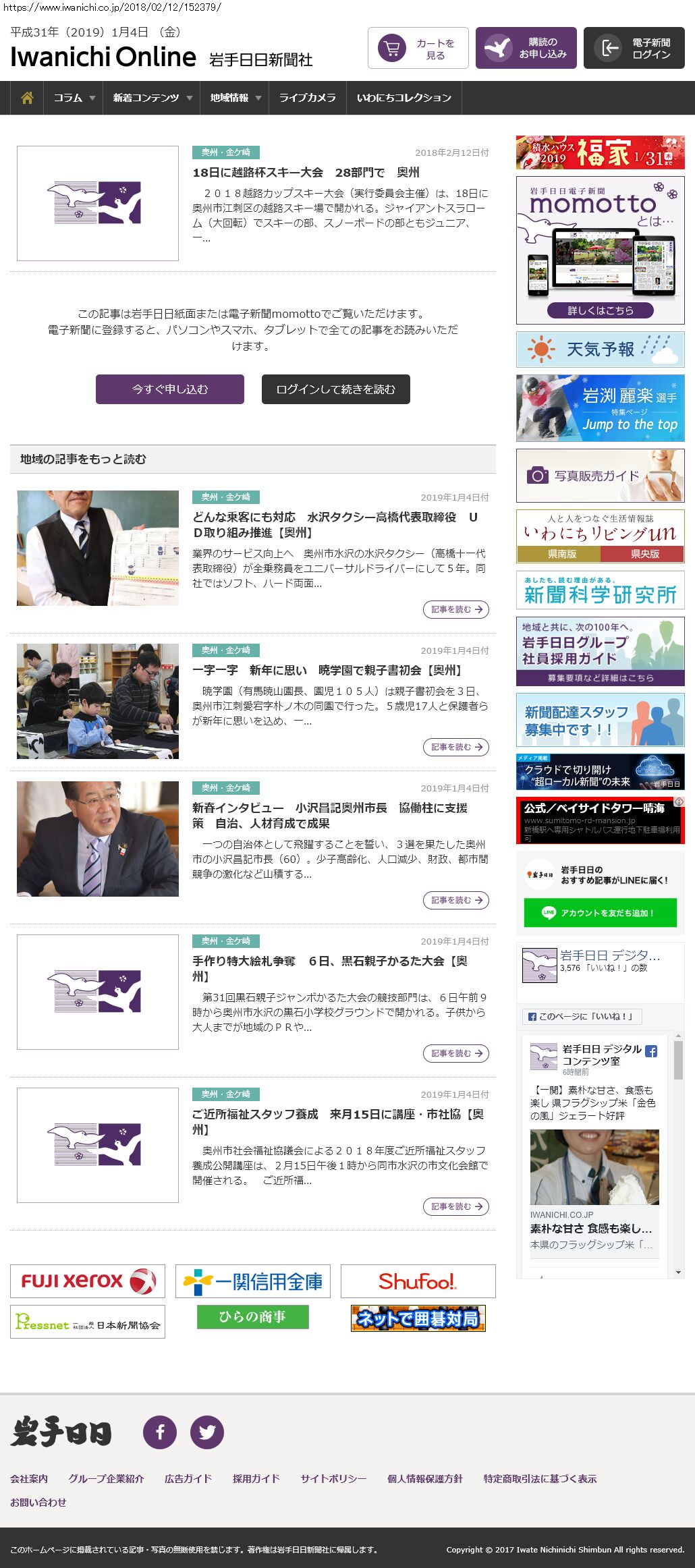Screen dimensions: 695x1568
Task: Read the 水沢タクシー article via 記事を読む
Action: click(456, 609)
